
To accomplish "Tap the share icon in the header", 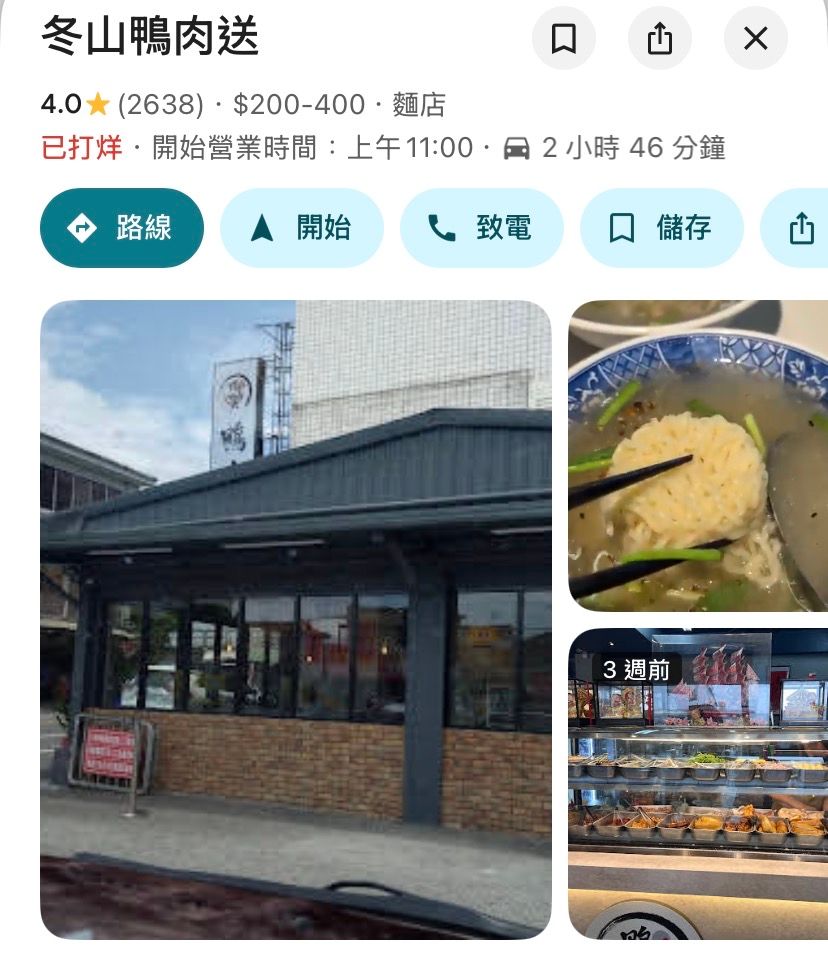I will point(659,39).
